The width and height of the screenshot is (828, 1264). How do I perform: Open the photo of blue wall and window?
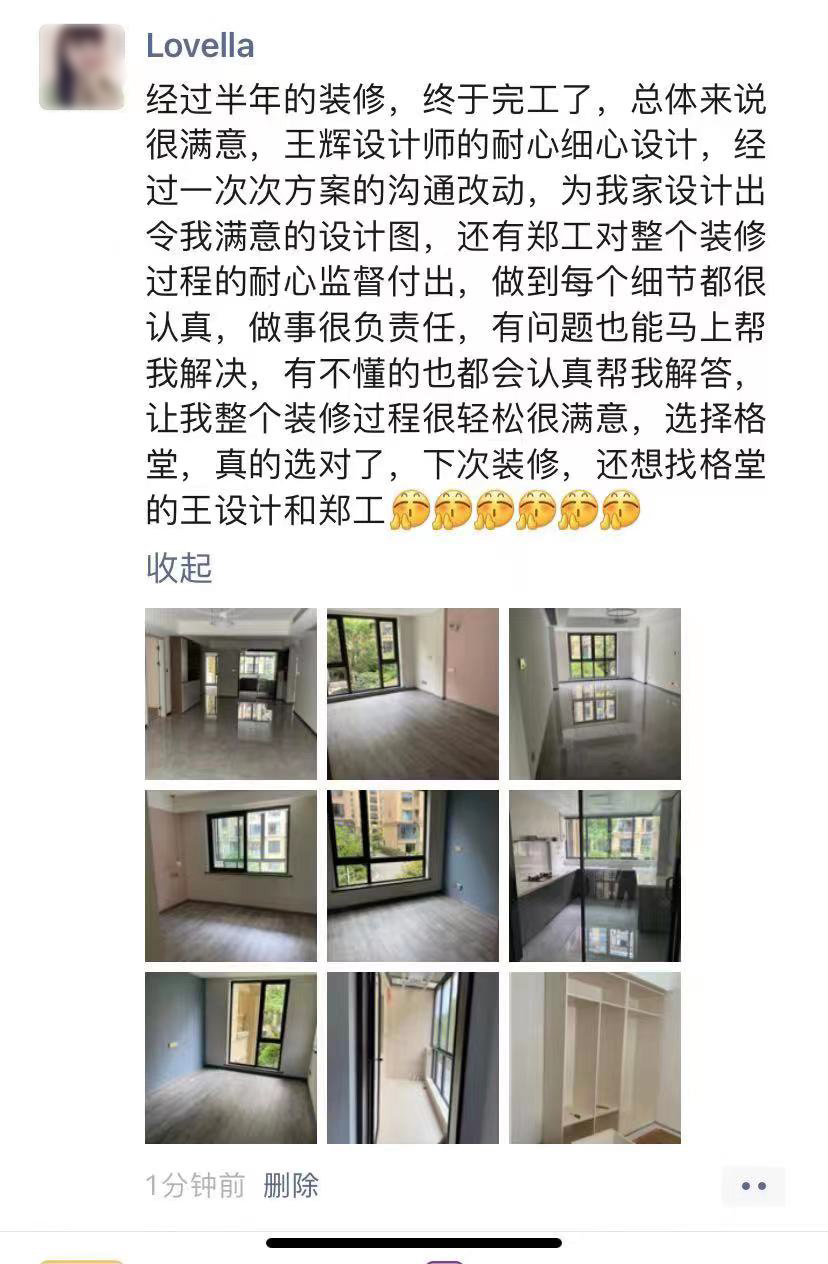pos(412,875)
